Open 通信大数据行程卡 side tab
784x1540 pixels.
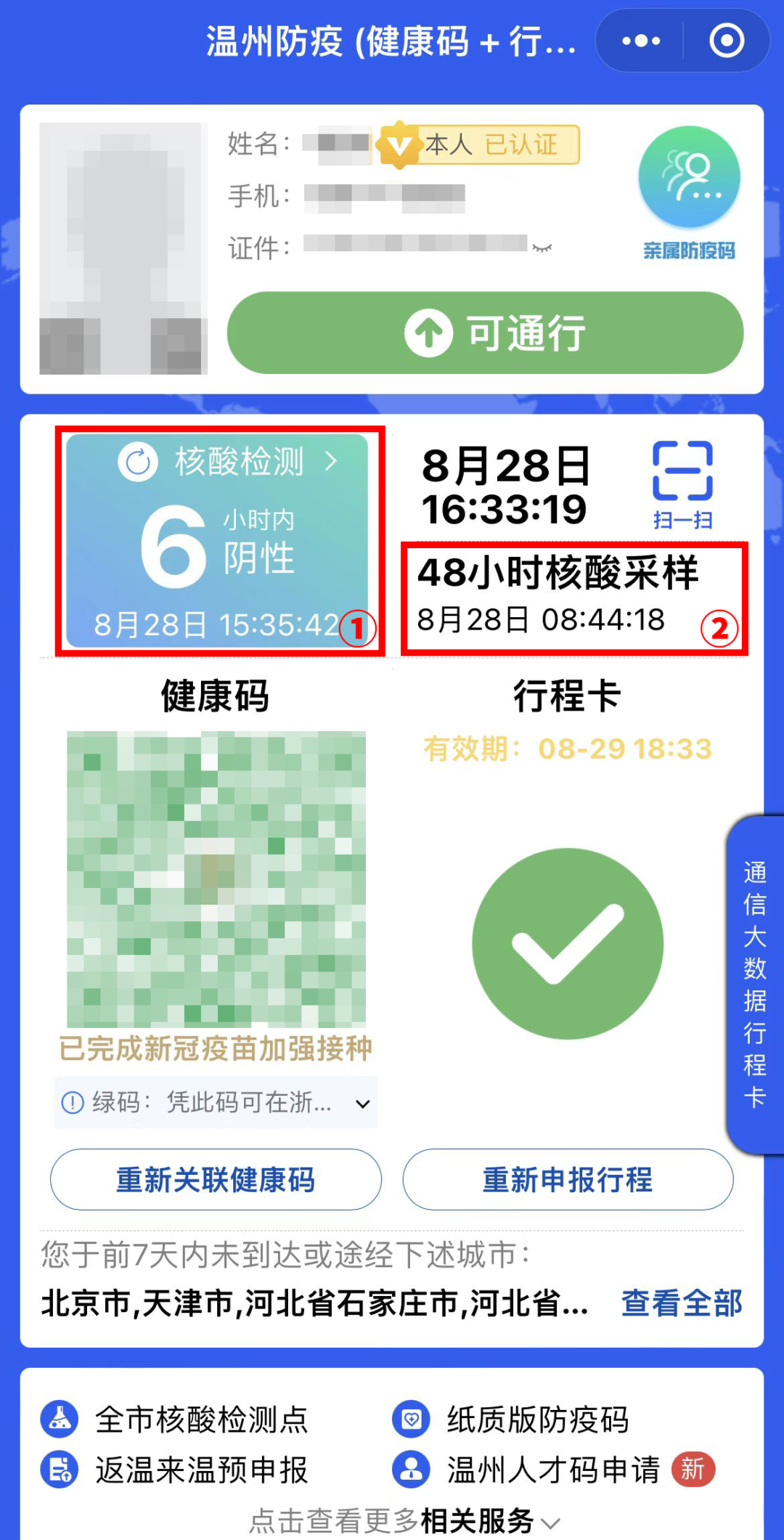(x=755, y=984)
